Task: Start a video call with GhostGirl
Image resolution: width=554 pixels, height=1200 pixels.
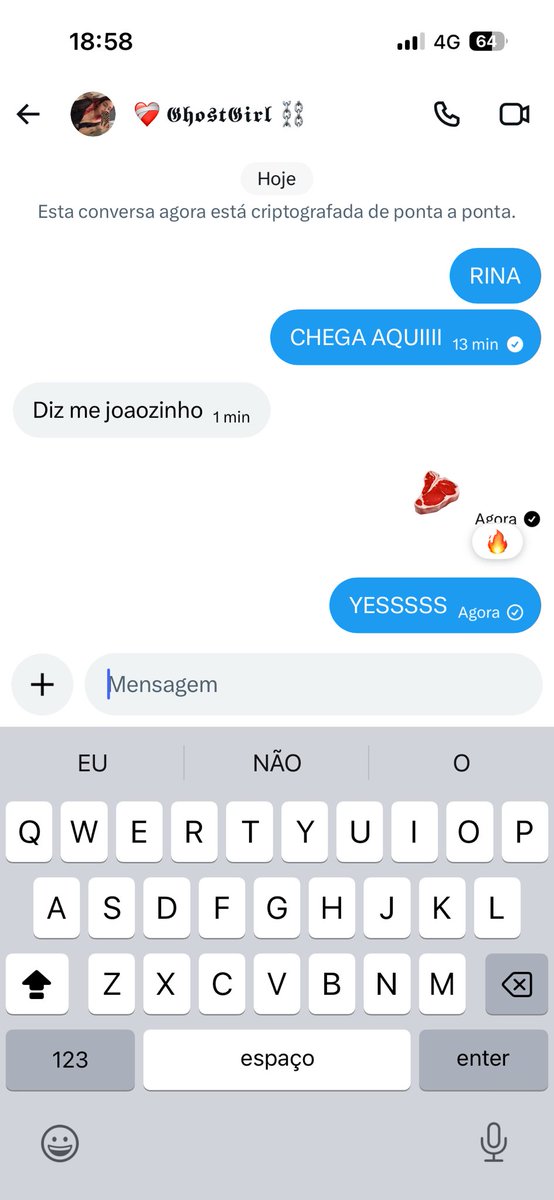Action: [x=514, y=114]
